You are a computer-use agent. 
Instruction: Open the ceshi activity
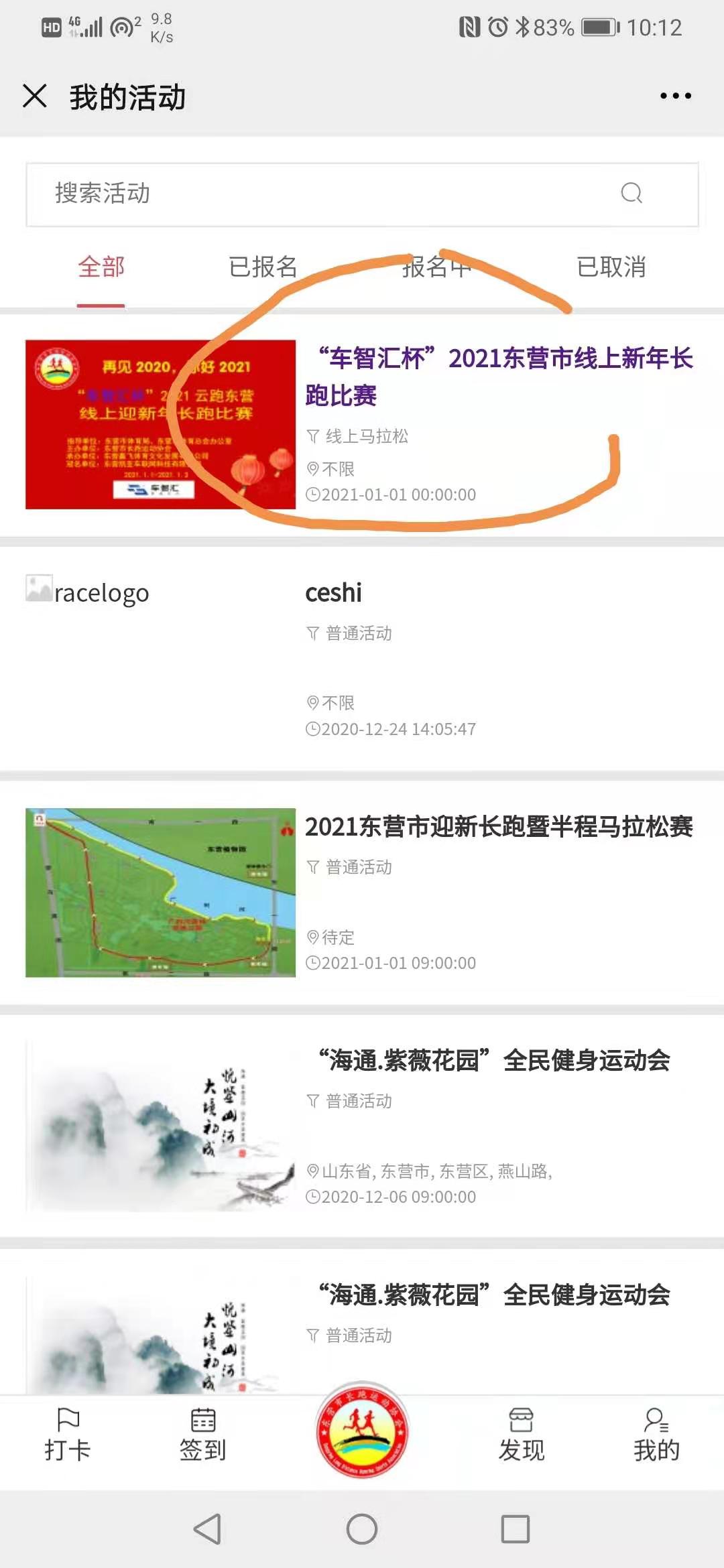coord(334,593)
